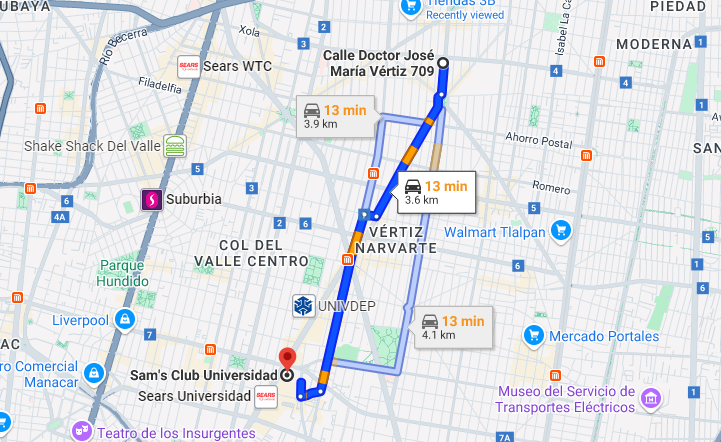Open the Suburbia store marker
The width and height of the screenshot is (721, 442).
click(153, 199)
